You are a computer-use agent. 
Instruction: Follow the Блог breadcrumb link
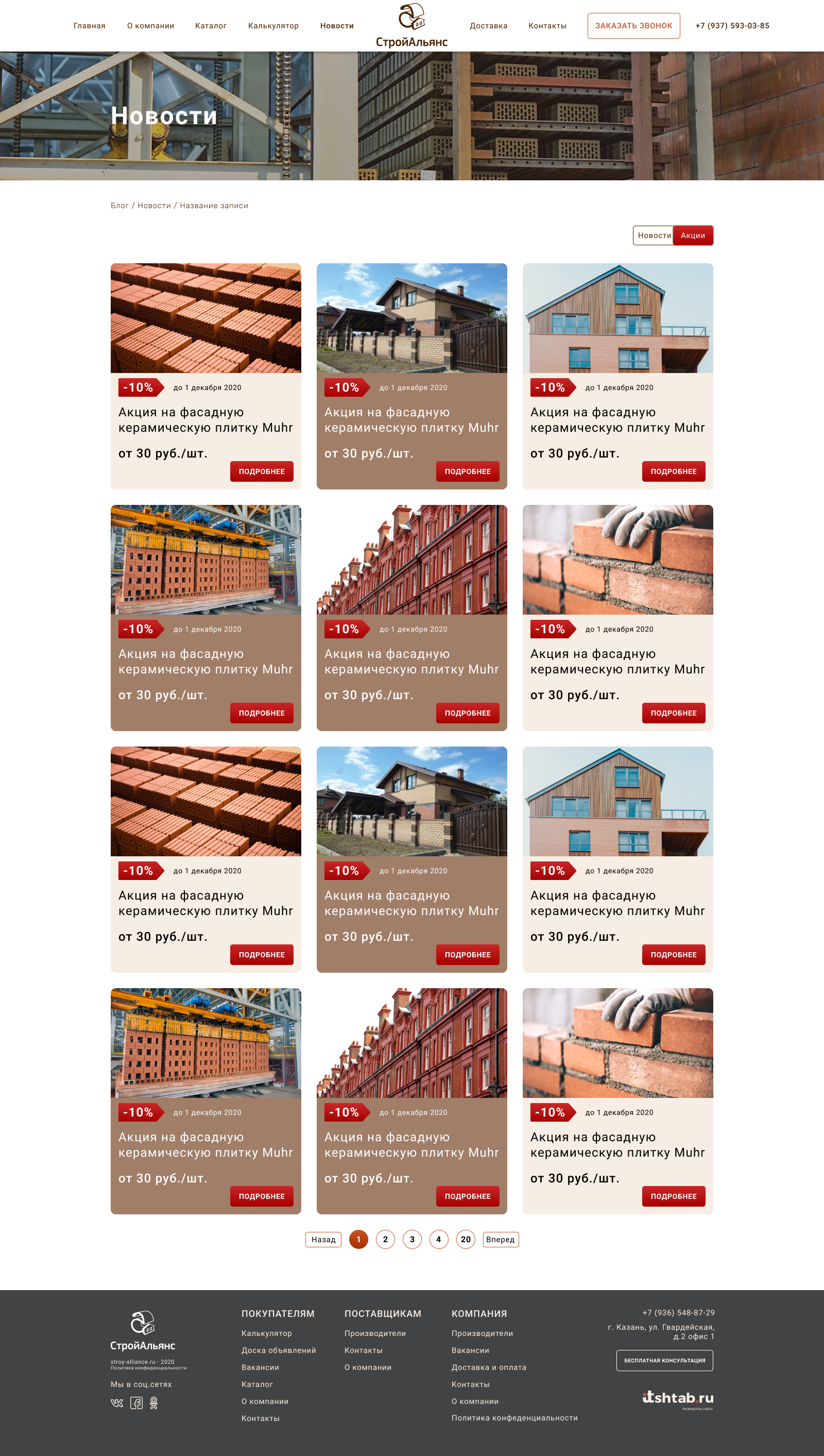119,206
